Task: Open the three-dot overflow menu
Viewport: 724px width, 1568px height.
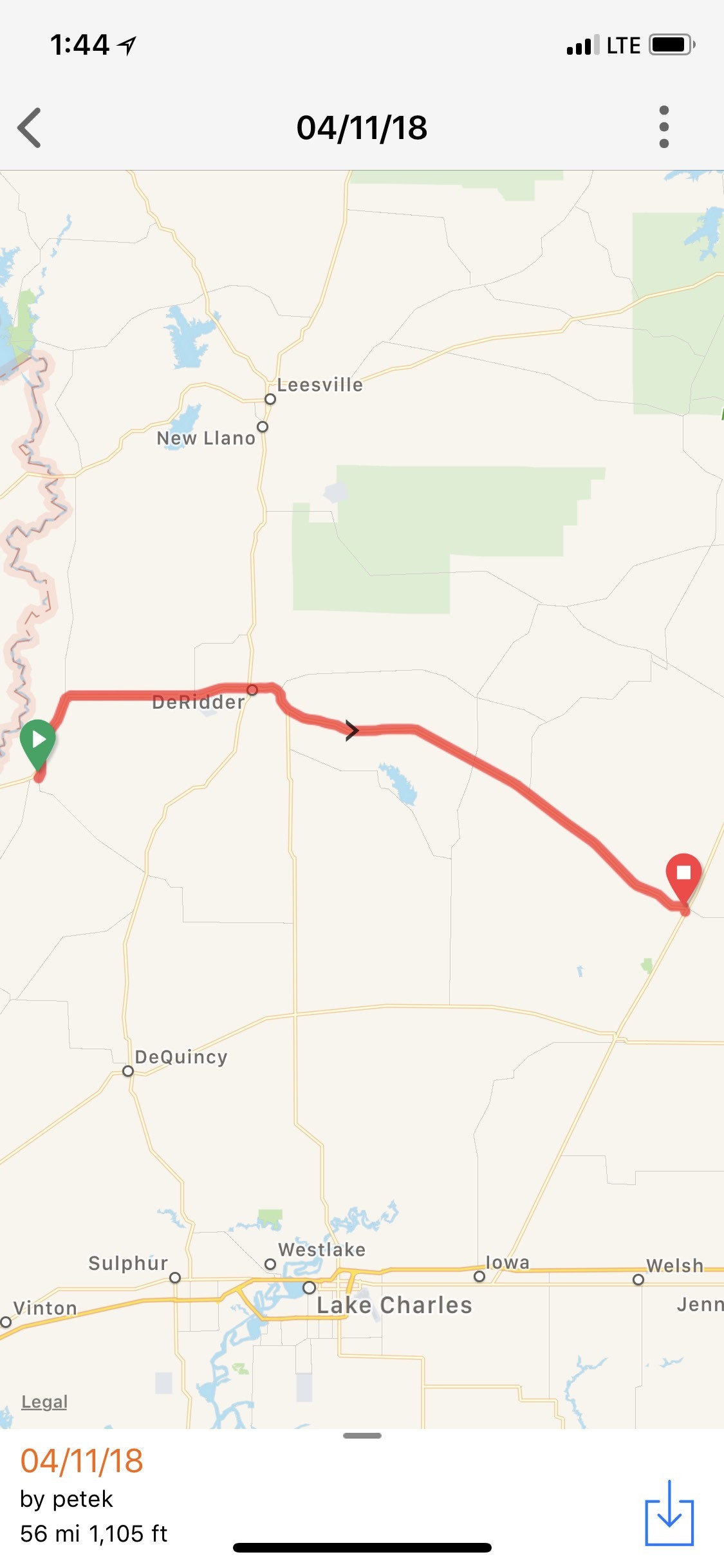Action: (664, 127)
